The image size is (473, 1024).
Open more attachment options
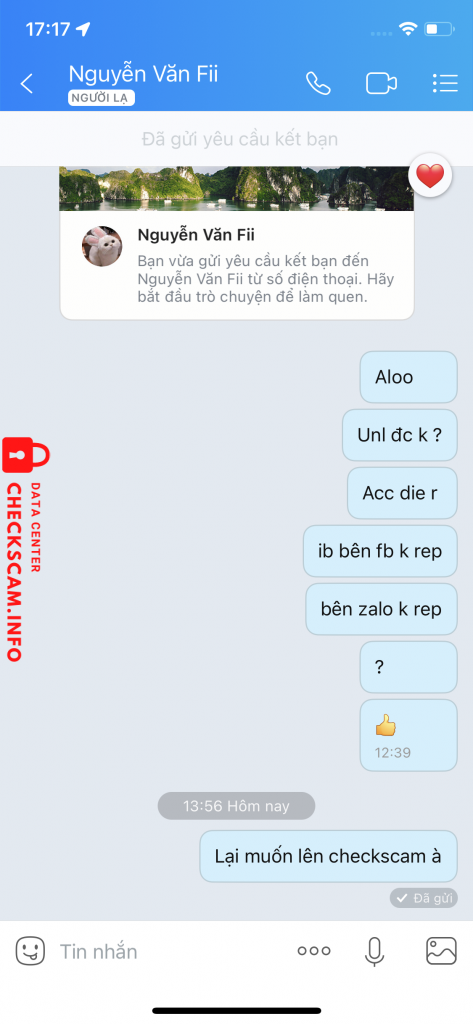(x=314, y=952)
